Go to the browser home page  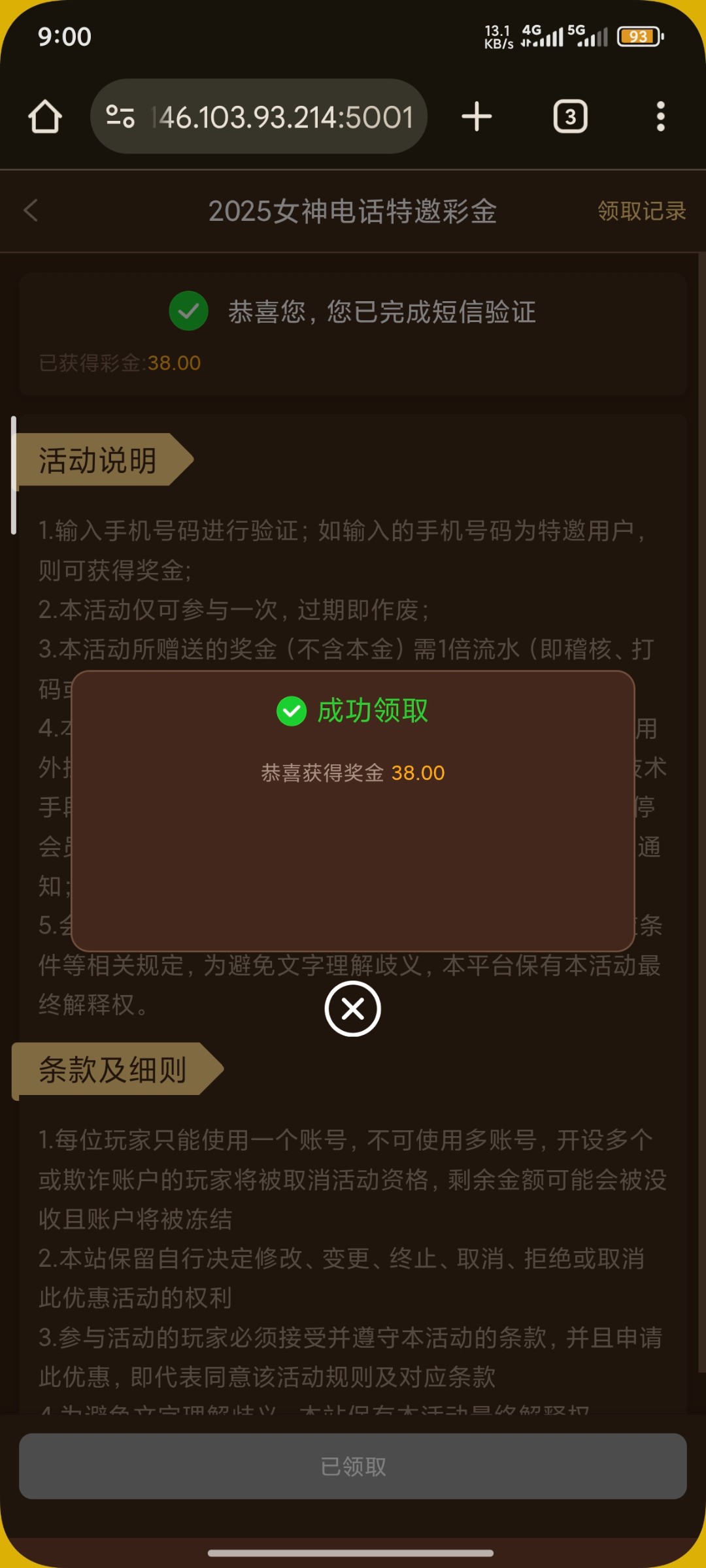pos(45,117)
